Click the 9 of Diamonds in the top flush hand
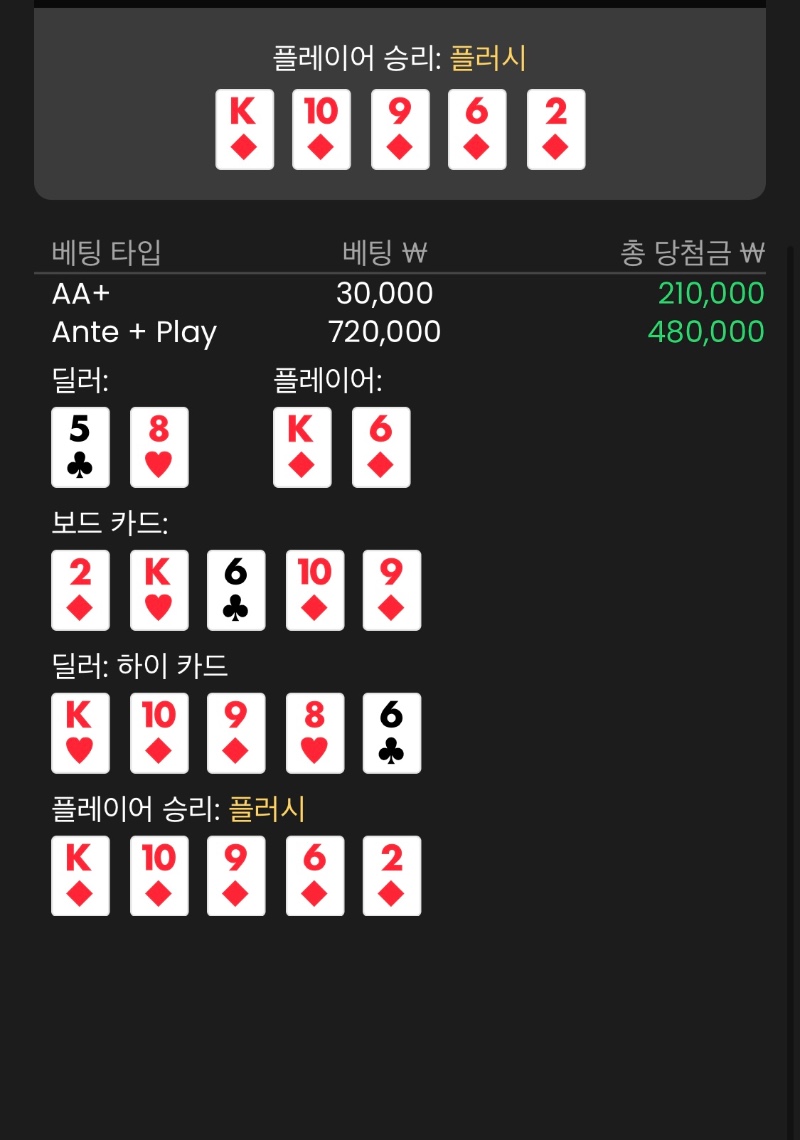The width and height of the screenshot is (800, 1140). point(400,130)
